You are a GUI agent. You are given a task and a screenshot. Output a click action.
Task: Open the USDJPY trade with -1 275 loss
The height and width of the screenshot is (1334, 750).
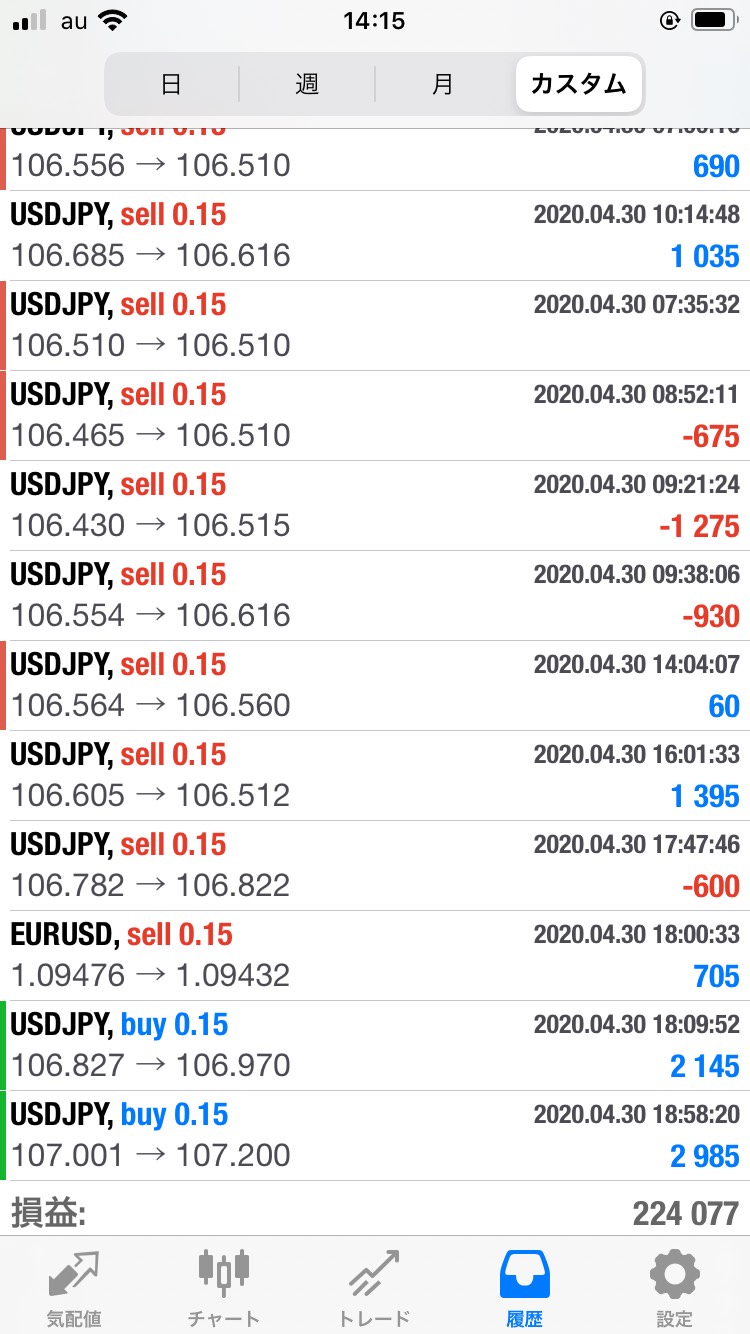tap(375, 505)
